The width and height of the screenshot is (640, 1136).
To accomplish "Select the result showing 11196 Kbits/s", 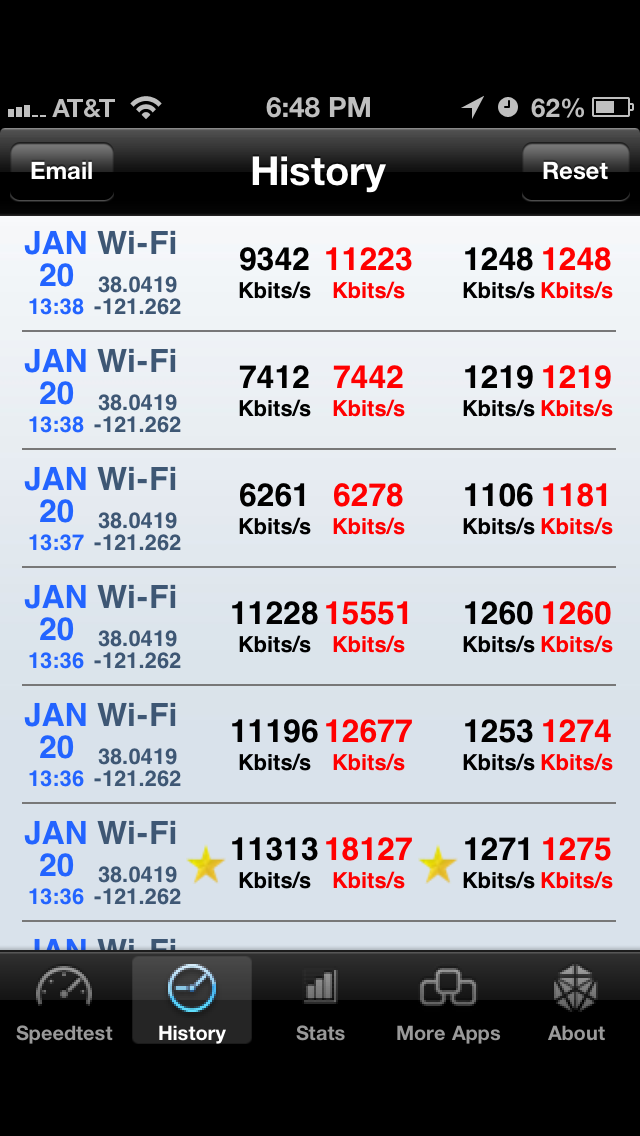I will pyautogui.click(x=320, y=745).
